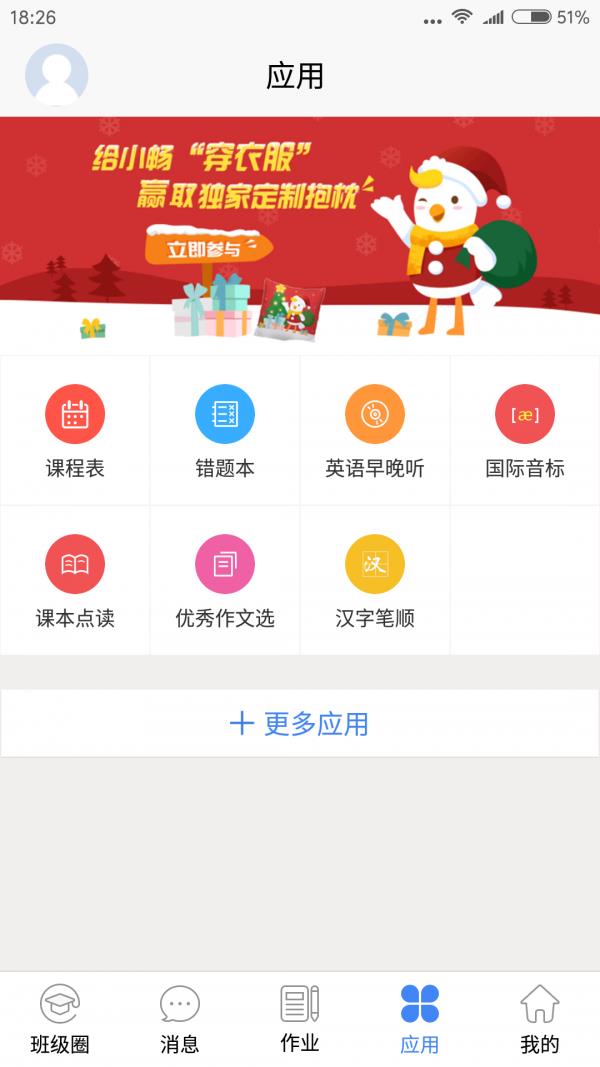Open 国际音标 app
Screen dimensions: 600x1067
tap(525, 430)
